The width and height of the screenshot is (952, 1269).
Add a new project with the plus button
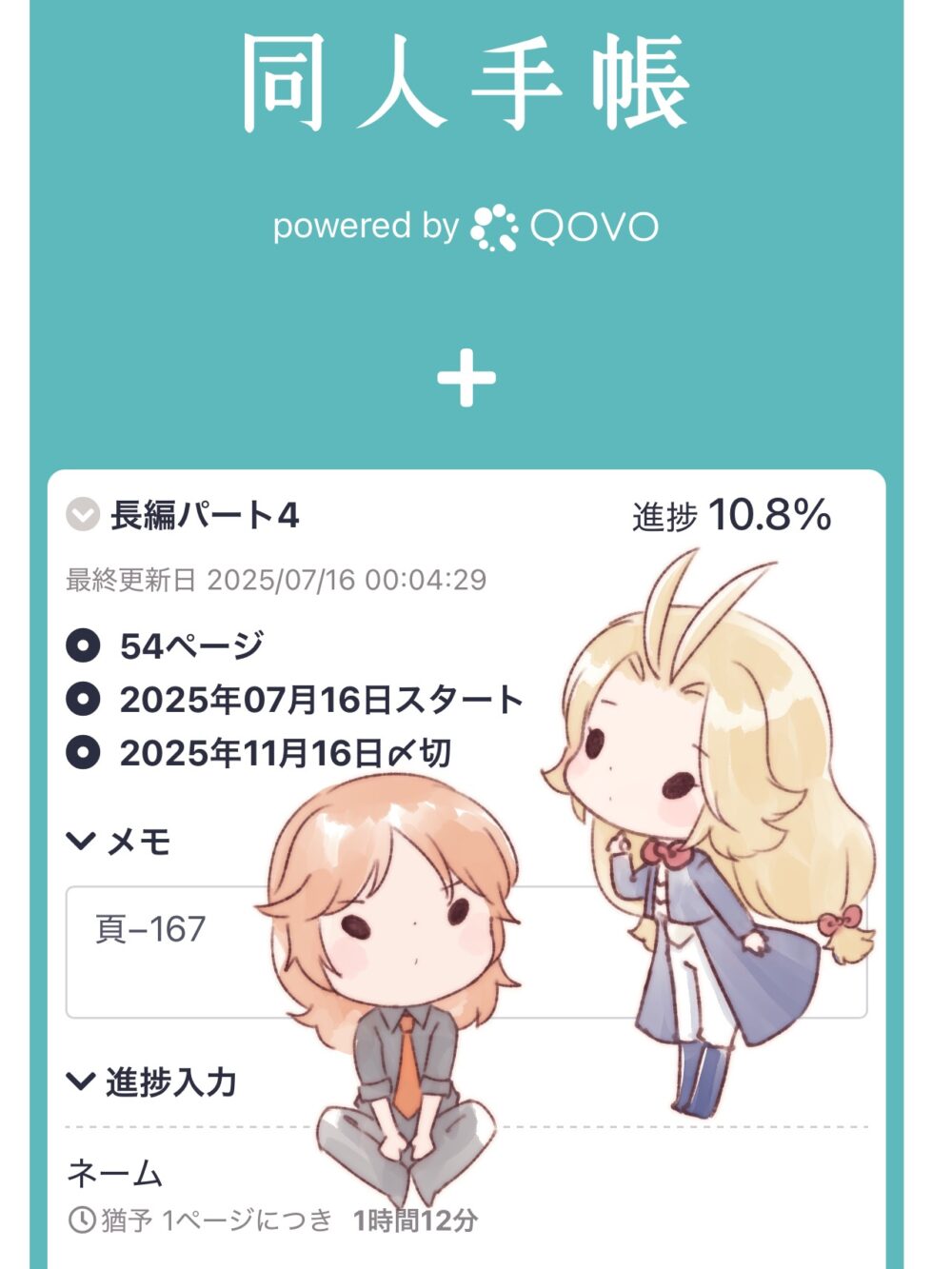[x=466, y=377]
